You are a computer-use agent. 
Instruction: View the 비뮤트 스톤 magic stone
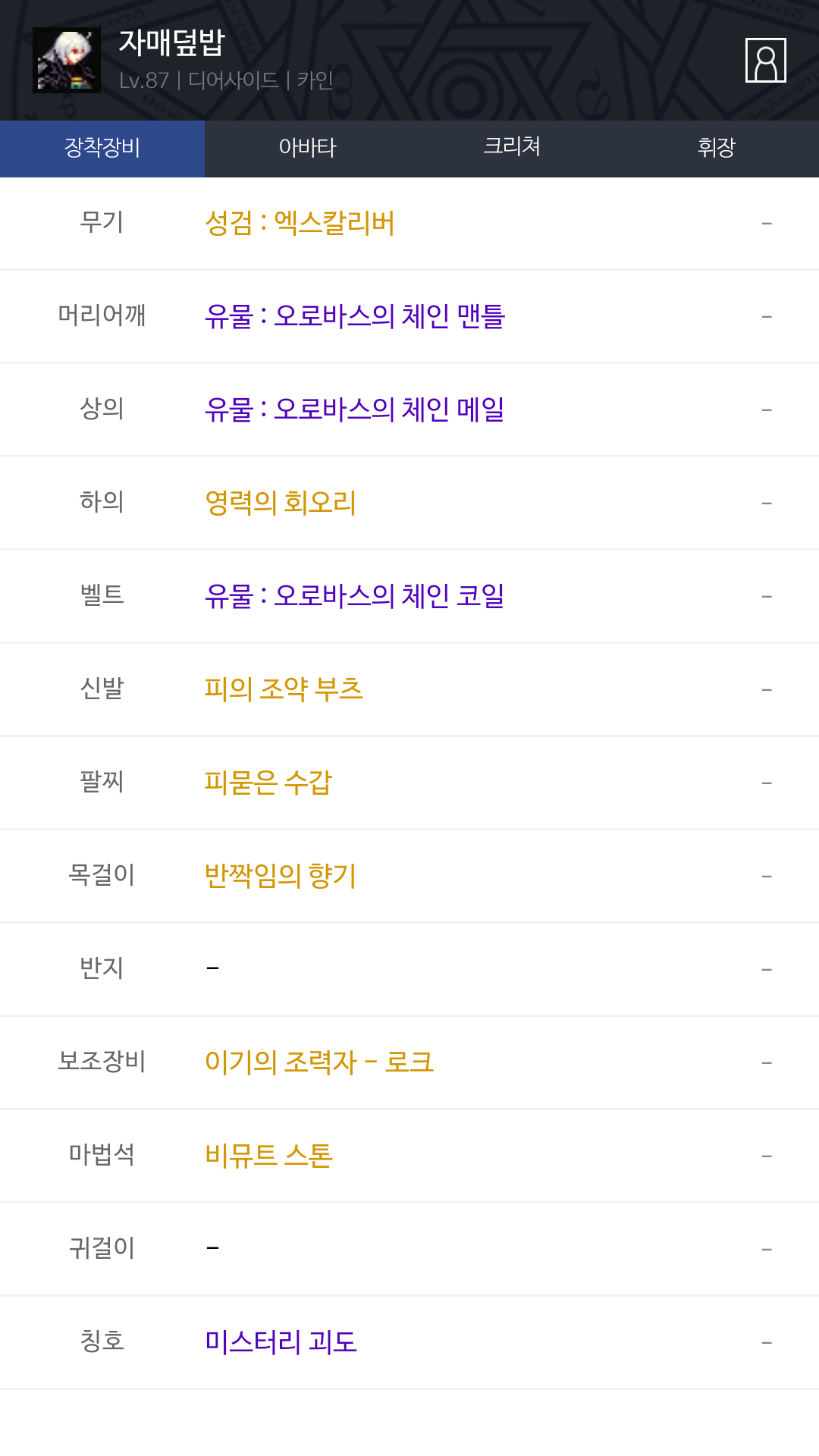point(268,1156)
